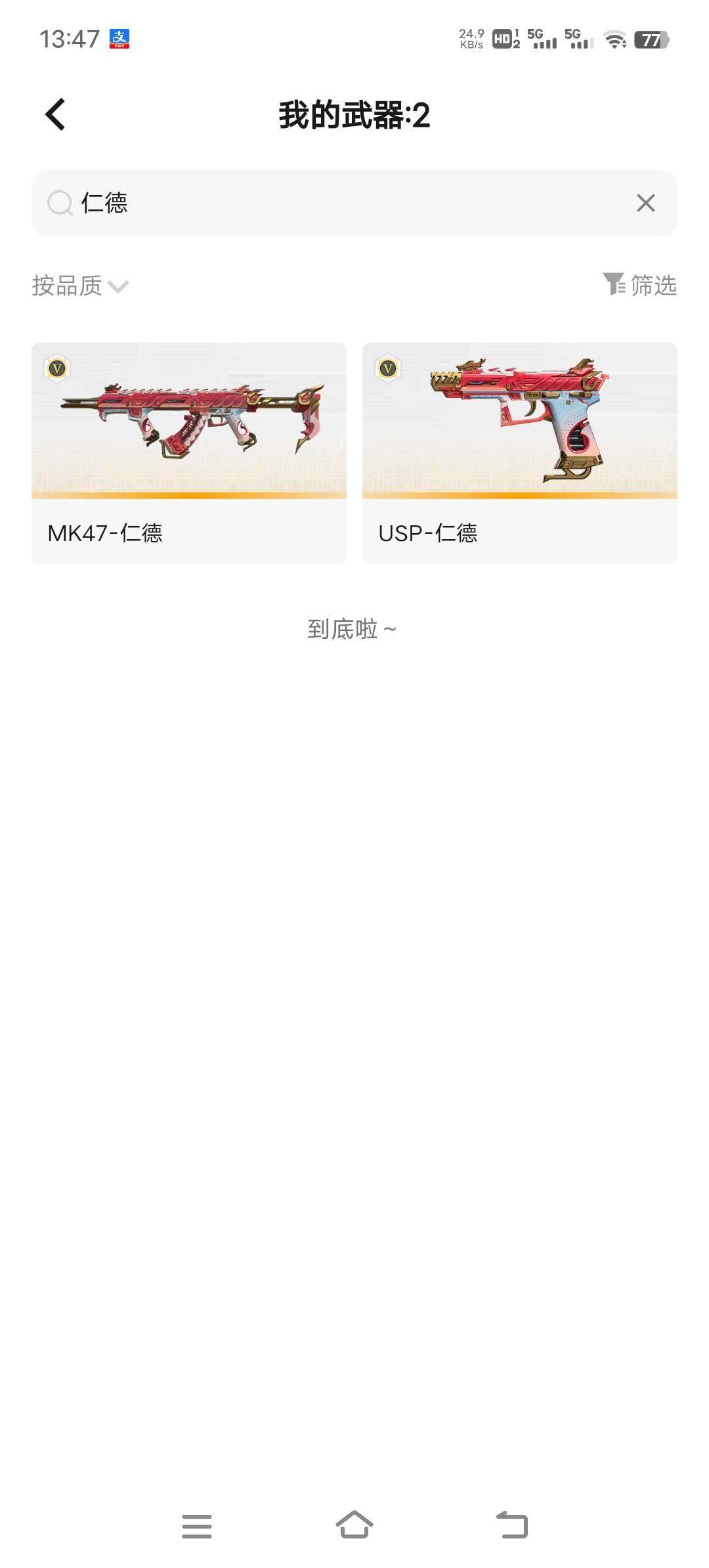
Task: Tap the search magnifier icon
Action: pos(60,203)
